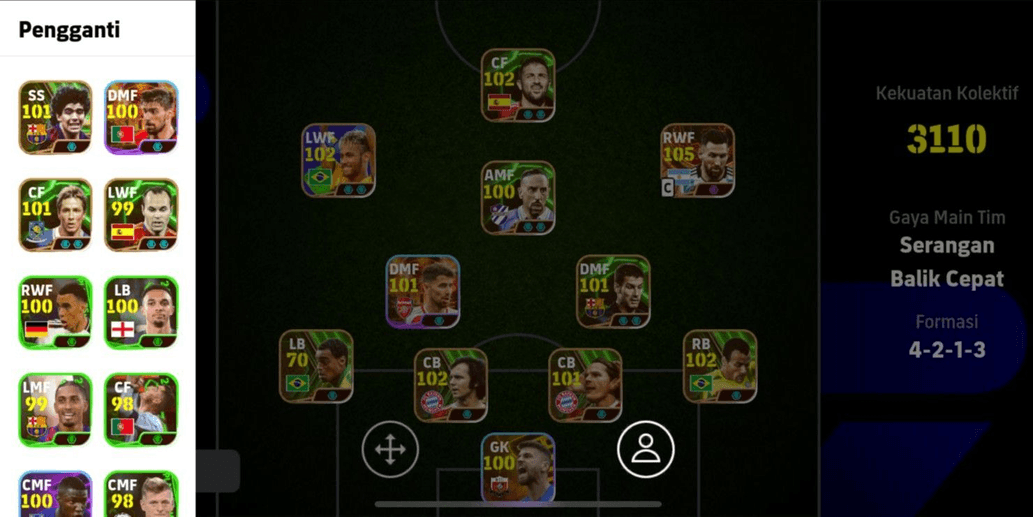The width and height of the screenshot is (1033, 517).
Task: Tap the GK 100 goalkeeper card
Action: click(517, 468)
